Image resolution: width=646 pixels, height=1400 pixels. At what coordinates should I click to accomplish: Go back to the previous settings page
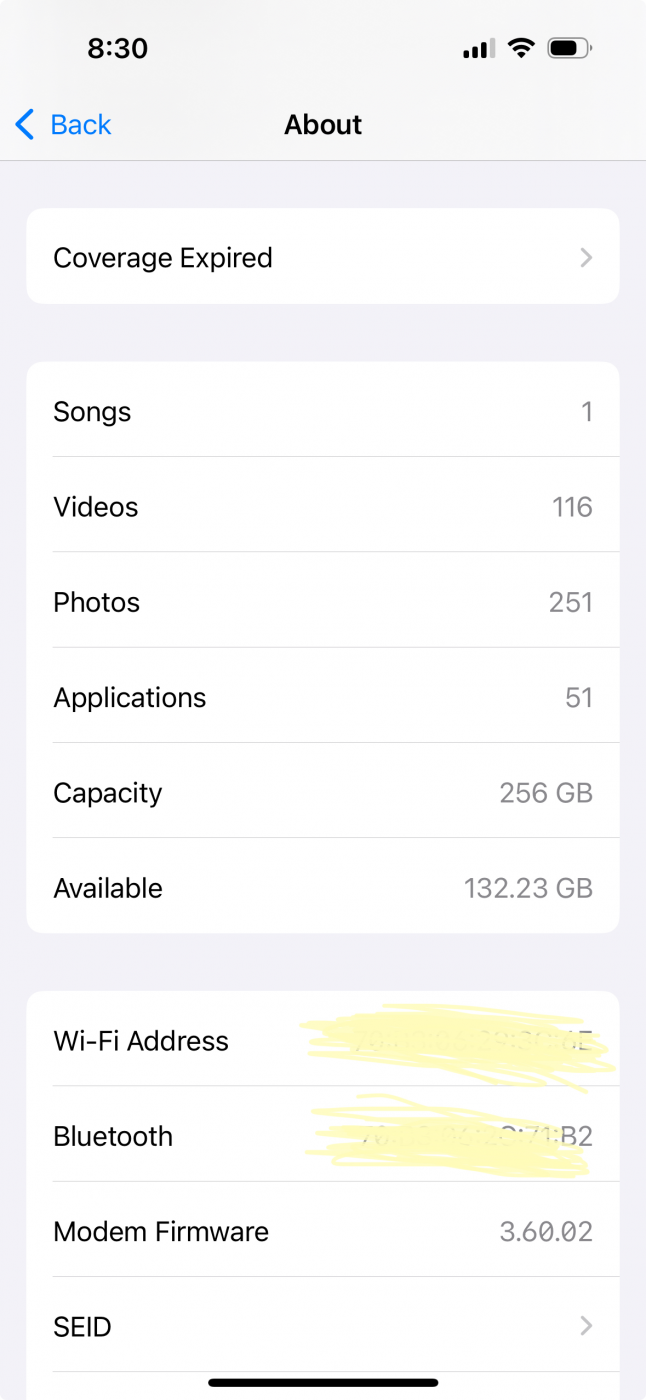pyautogui.click(x=63, y=125)
